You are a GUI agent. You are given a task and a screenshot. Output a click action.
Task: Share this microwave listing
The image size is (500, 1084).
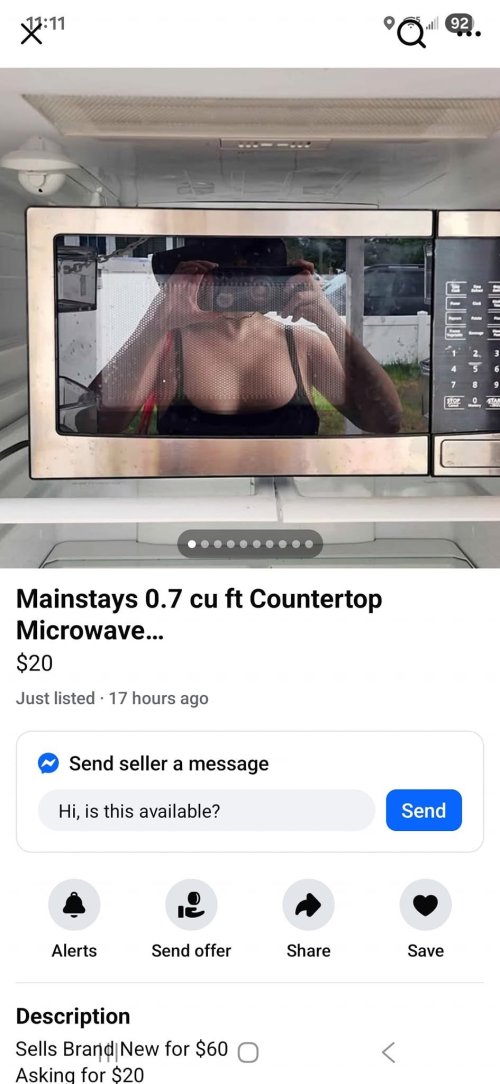pos(308,918)
